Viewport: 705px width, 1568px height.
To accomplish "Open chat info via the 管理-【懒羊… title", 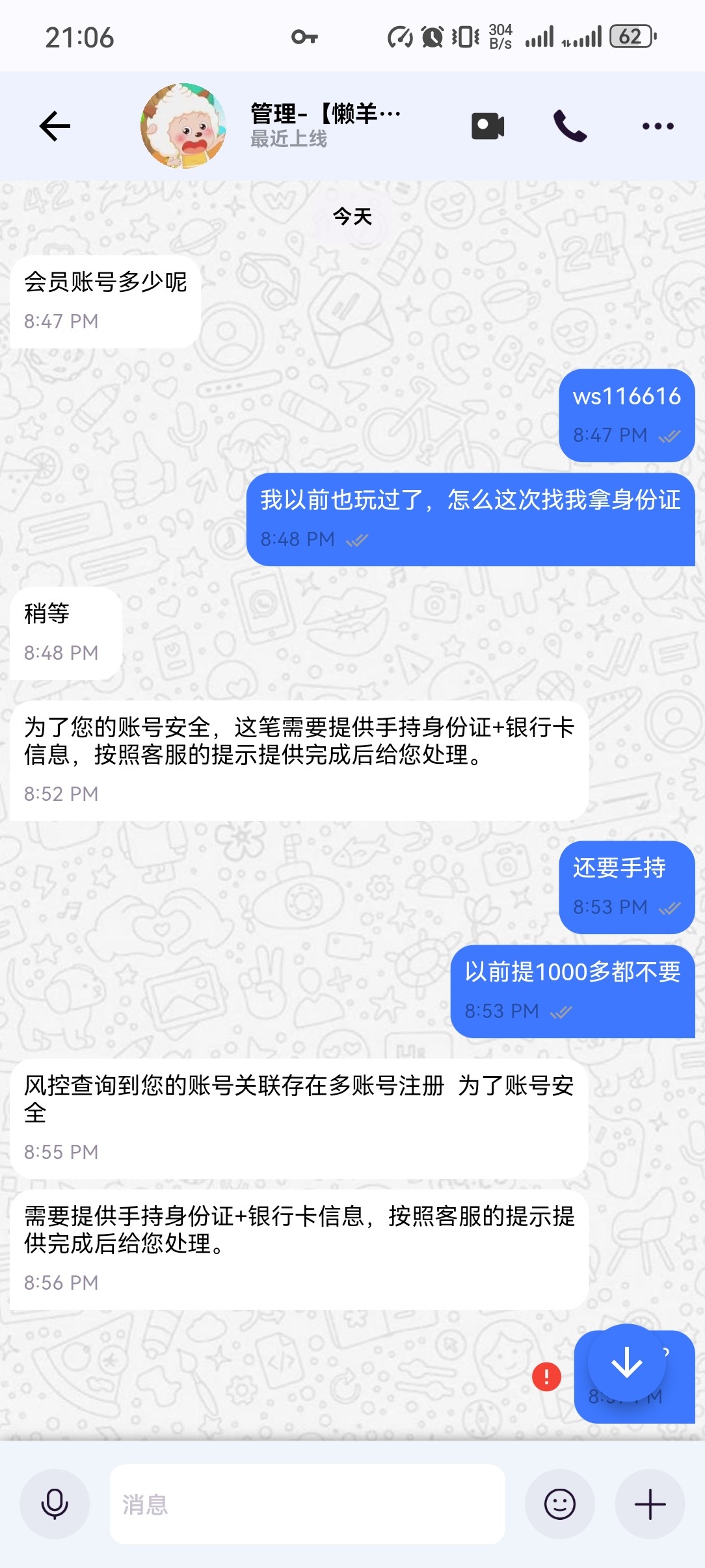I will point(325,114).
